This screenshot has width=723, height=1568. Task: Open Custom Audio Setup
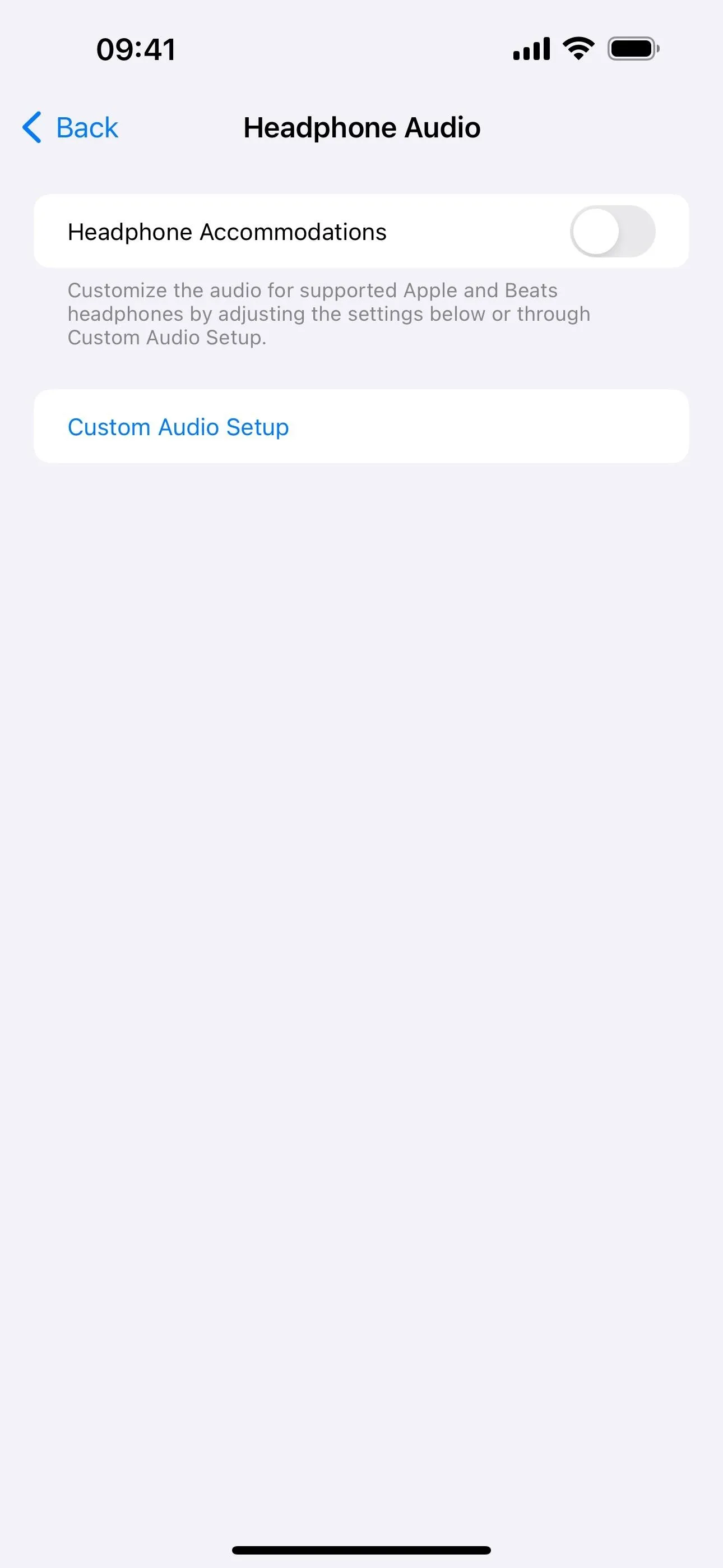(361, 427)
